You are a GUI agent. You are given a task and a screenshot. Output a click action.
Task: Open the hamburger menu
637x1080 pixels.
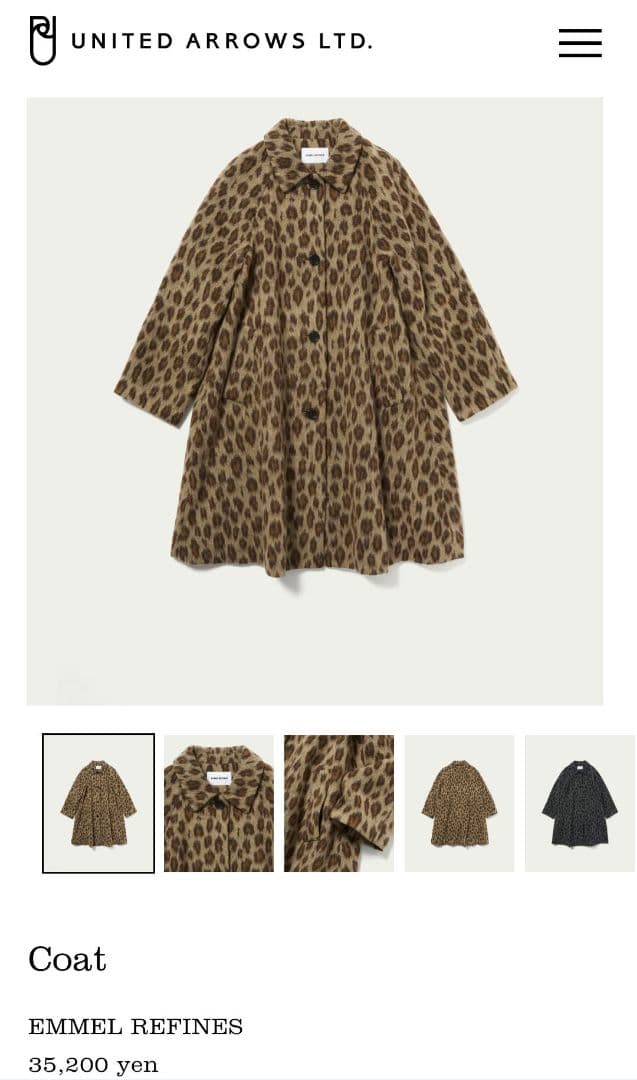point(580,42)
